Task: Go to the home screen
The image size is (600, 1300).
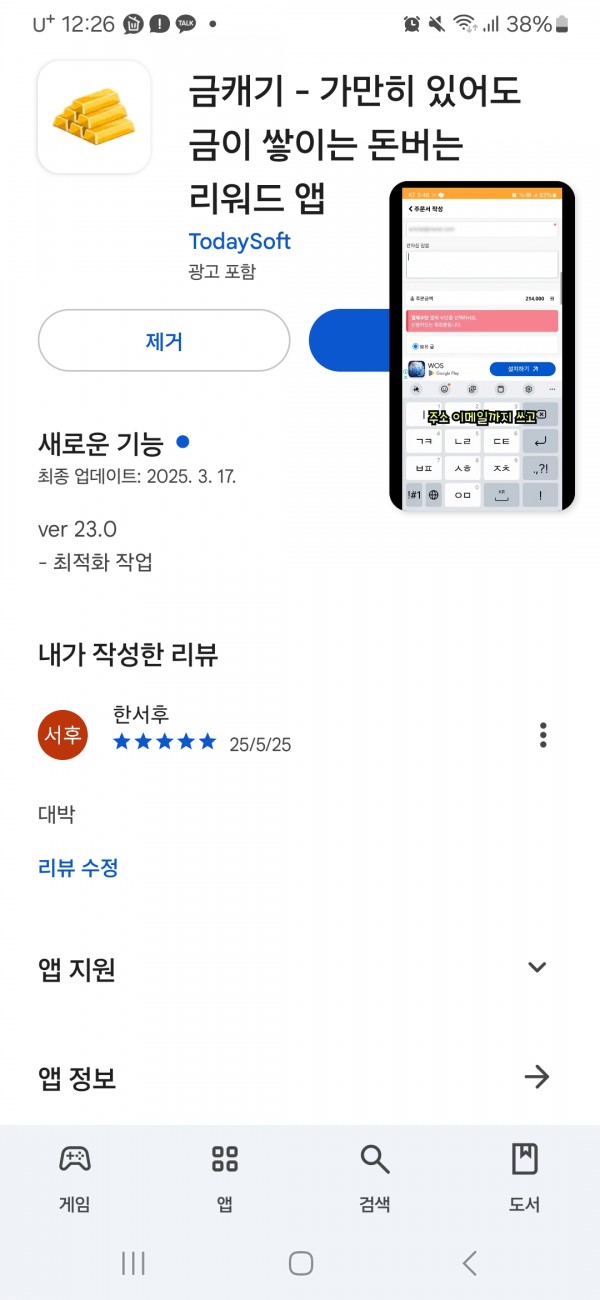Action: pos(301,1263)
